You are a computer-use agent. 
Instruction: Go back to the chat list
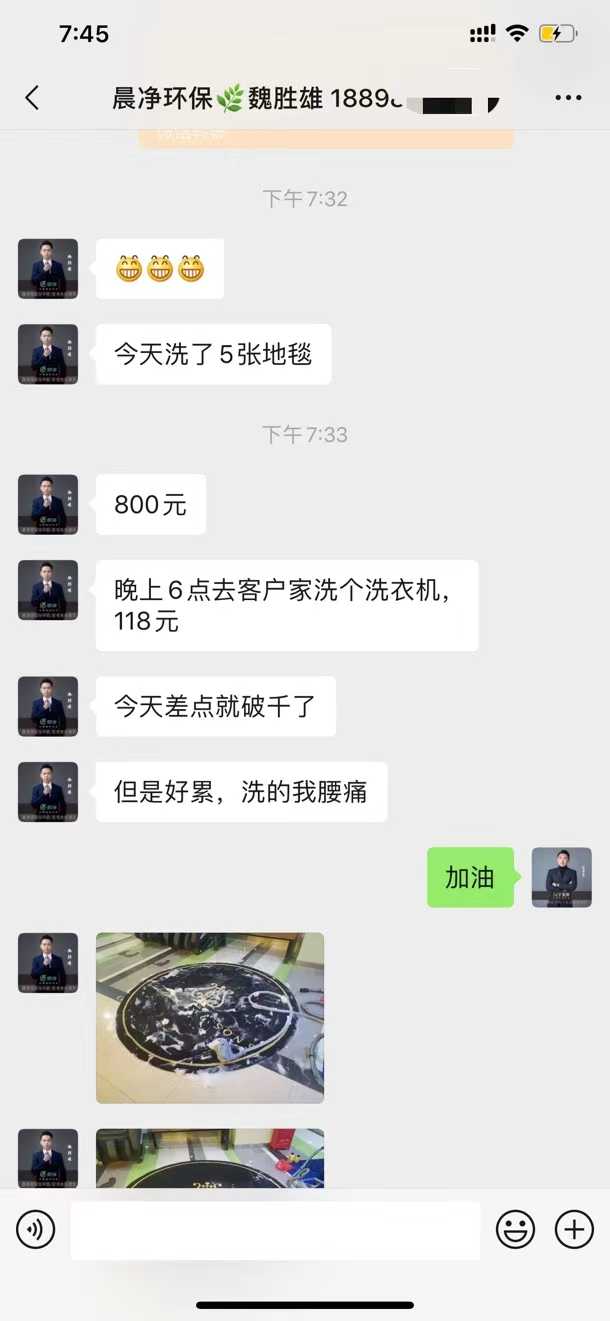point(32,97)
